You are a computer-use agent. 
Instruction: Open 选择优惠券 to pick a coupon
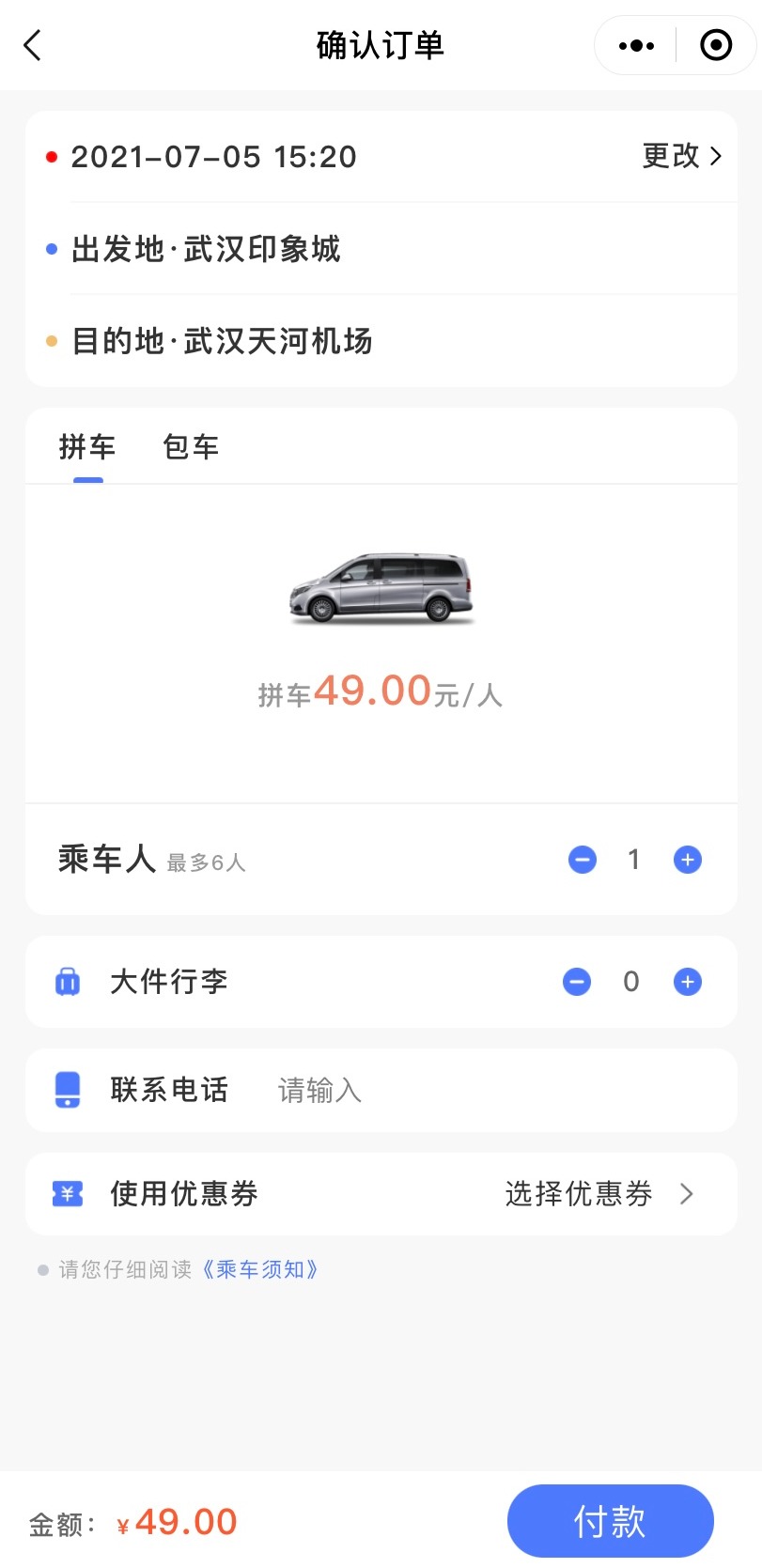click(599, 1194)
